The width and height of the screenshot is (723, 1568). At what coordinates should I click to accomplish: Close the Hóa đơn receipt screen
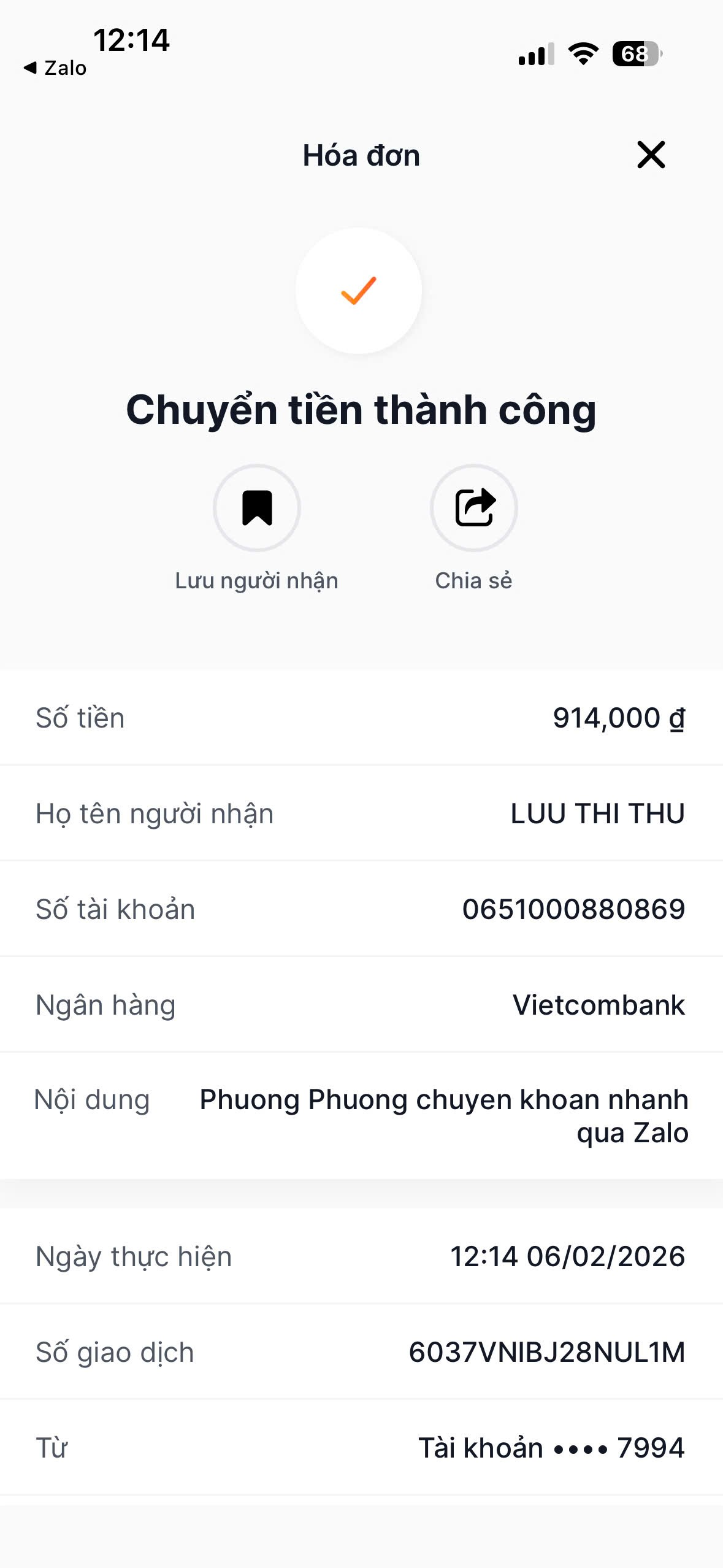point(651,155)
